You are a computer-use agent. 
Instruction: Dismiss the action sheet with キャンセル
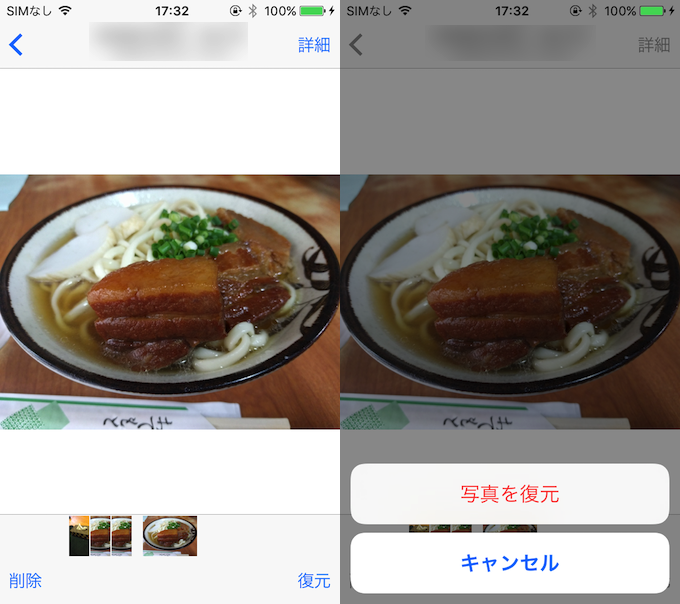pos(509,563)
